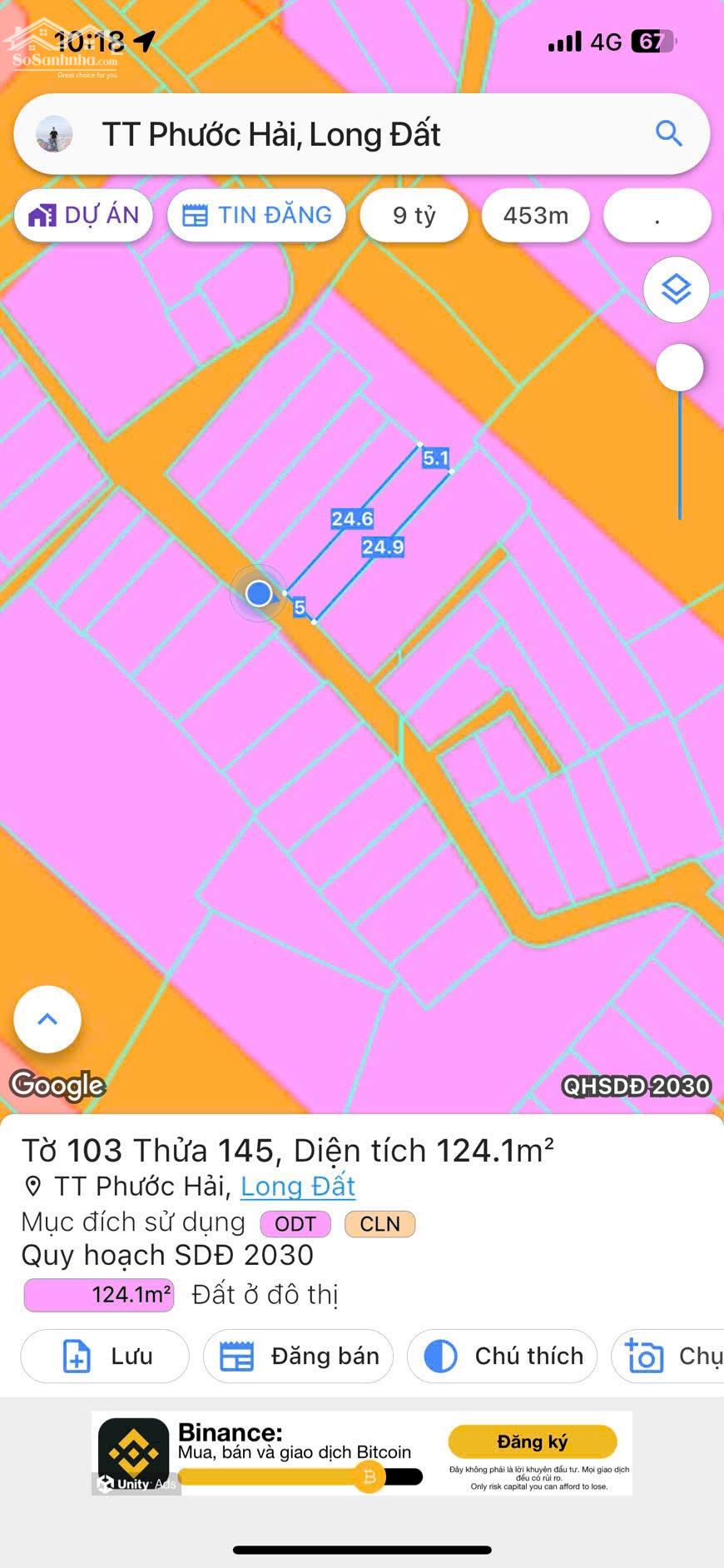
Task: Open the DỰ ÁN chip
Action: point(83,215)
